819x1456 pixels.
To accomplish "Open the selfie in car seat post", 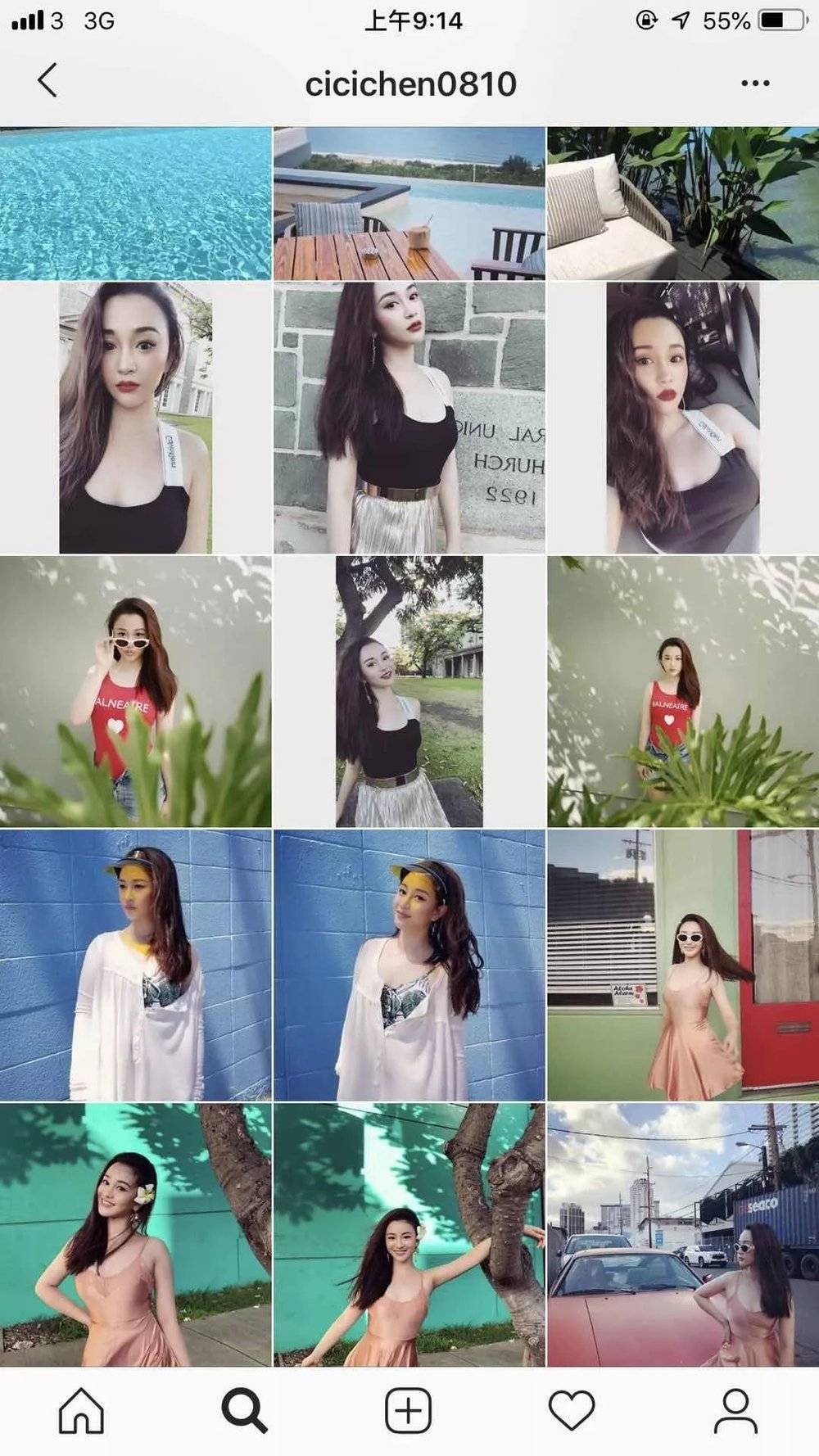I will pos(682,418).
